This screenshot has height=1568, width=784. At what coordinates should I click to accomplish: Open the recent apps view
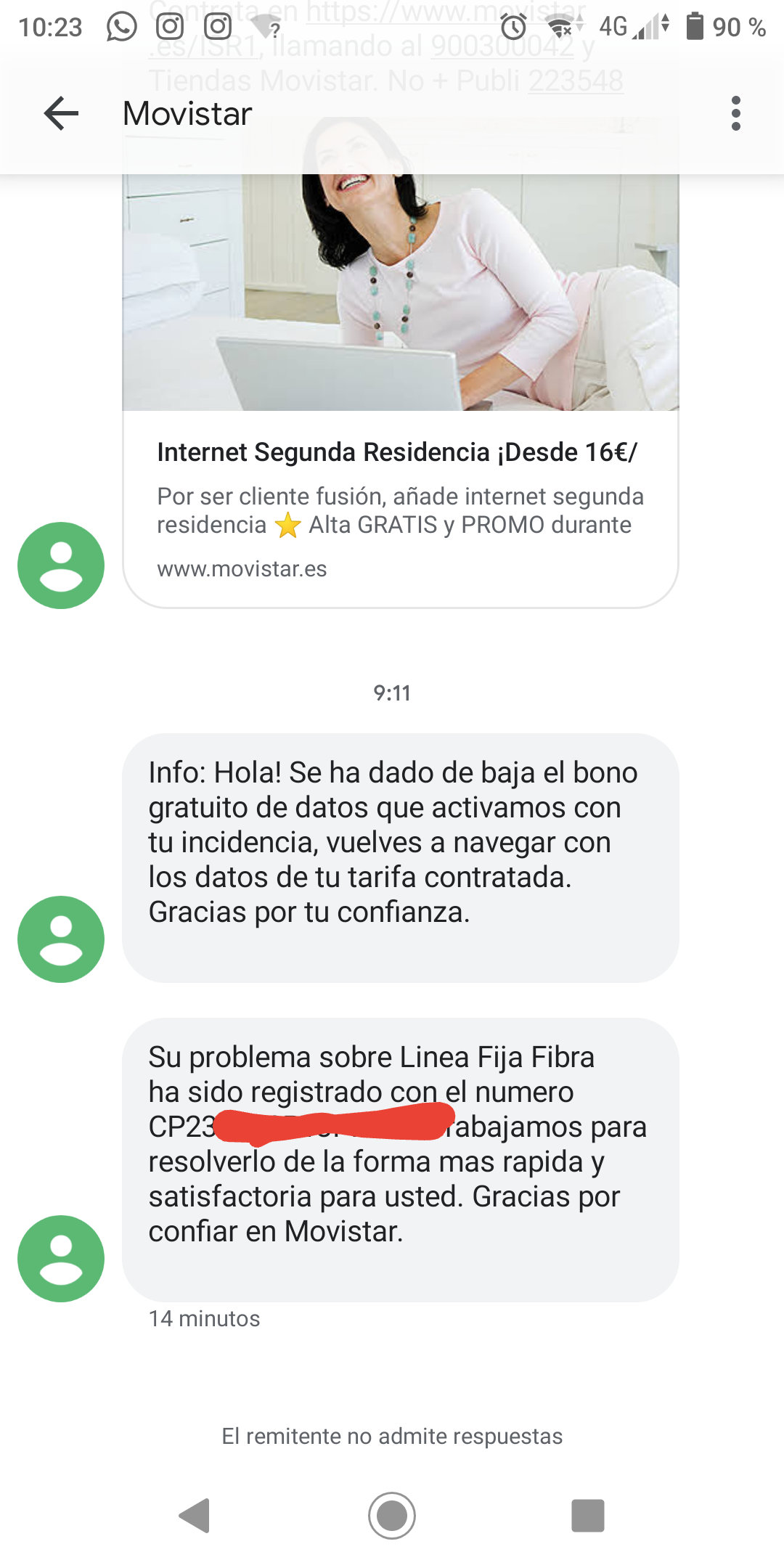587,1515
